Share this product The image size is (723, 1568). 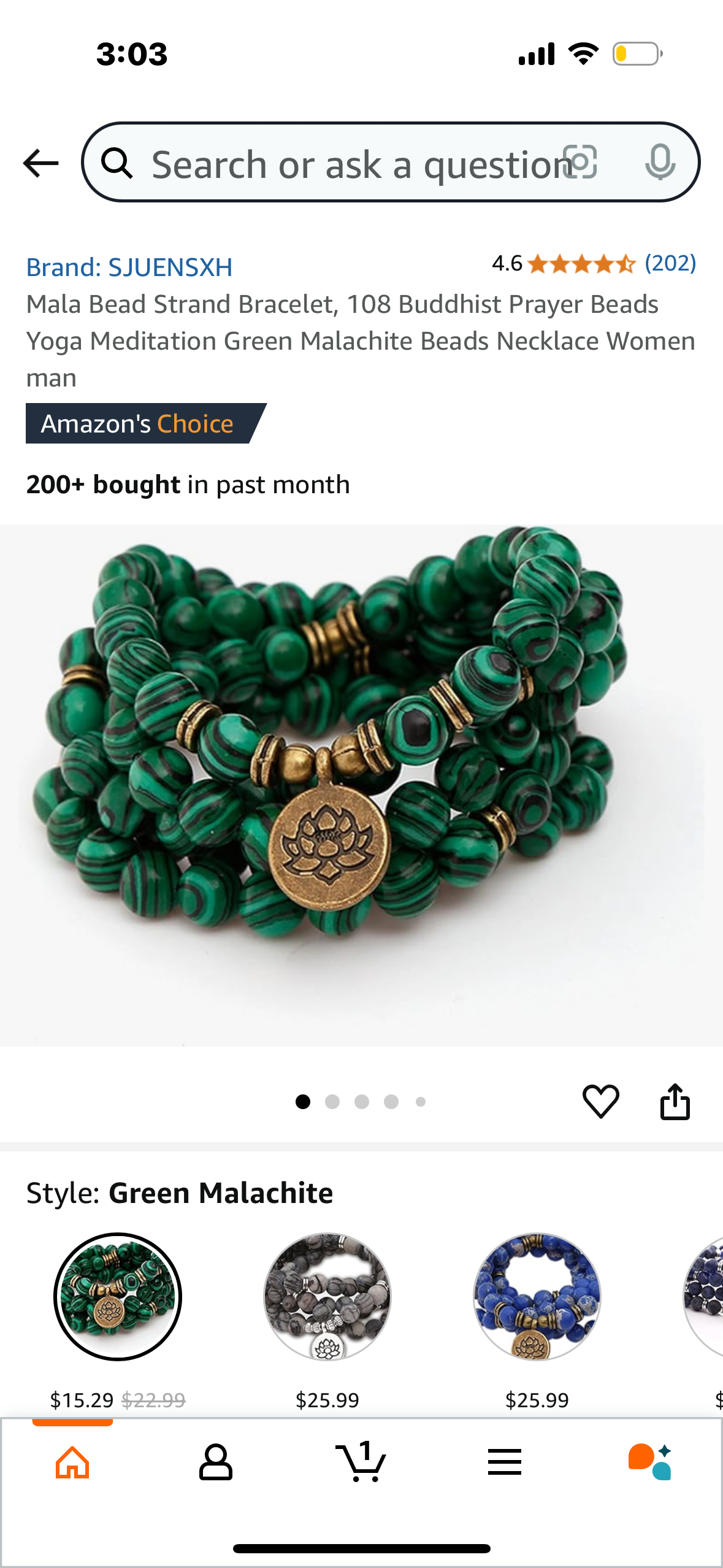(x=675, y=1101)
